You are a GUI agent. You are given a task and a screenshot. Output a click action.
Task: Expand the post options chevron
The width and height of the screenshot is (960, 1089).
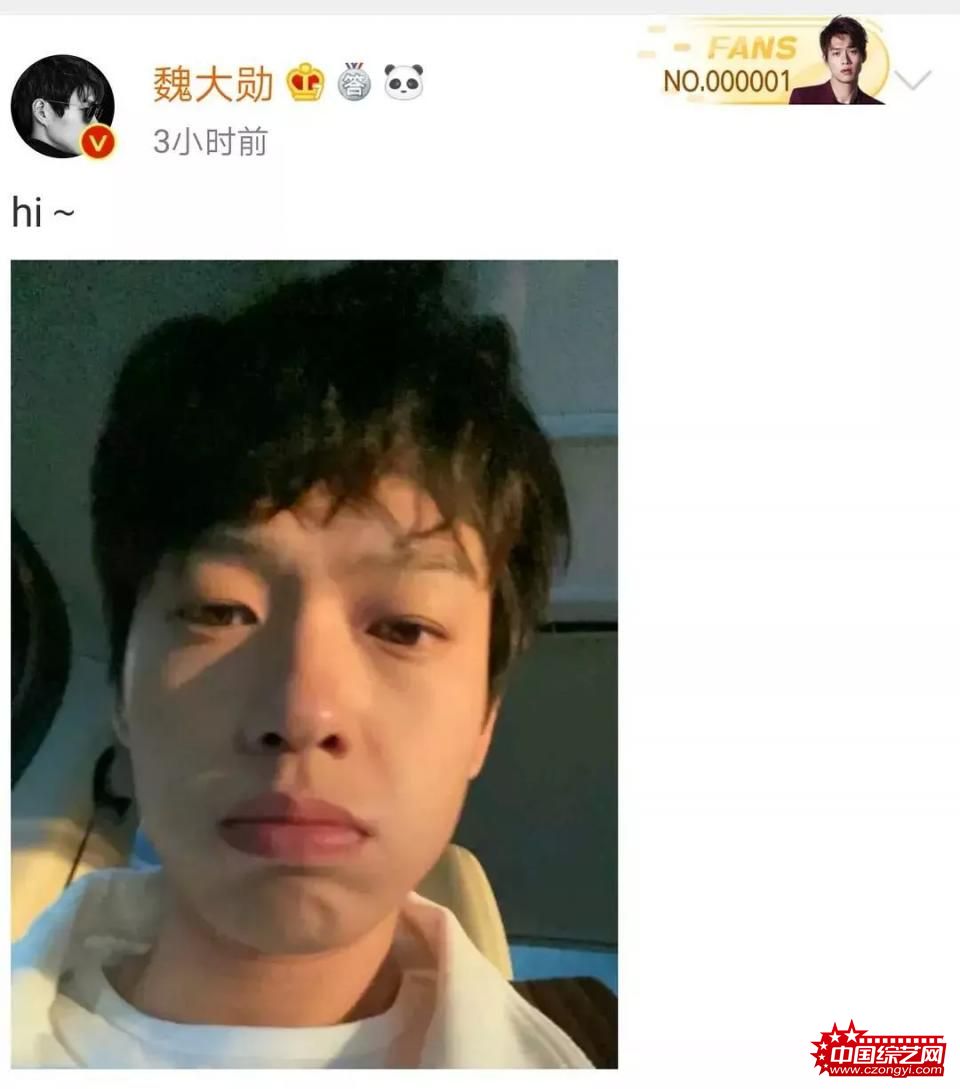click(913, 80)
